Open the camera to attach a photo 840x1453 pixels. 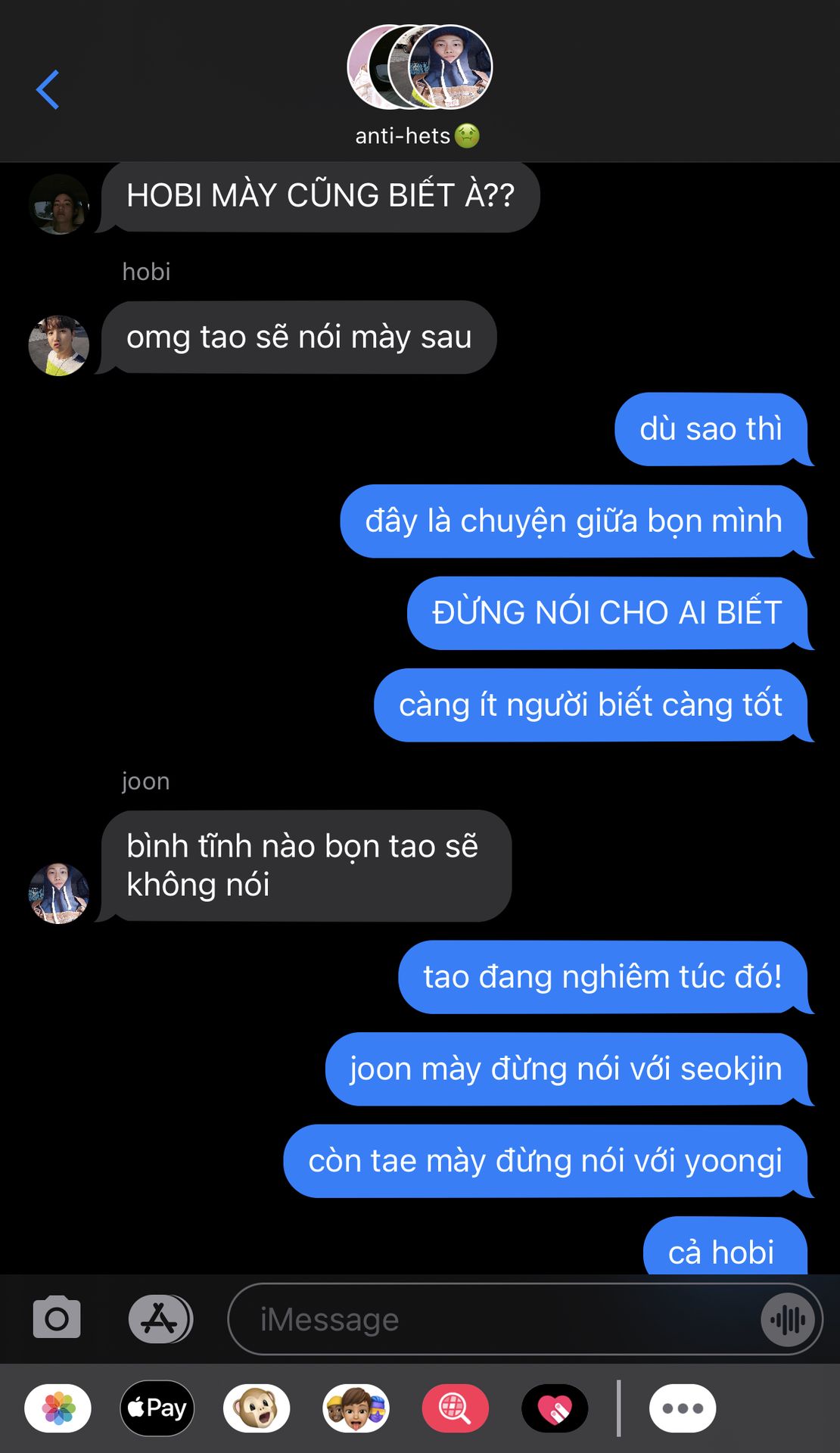[57, 1318]
